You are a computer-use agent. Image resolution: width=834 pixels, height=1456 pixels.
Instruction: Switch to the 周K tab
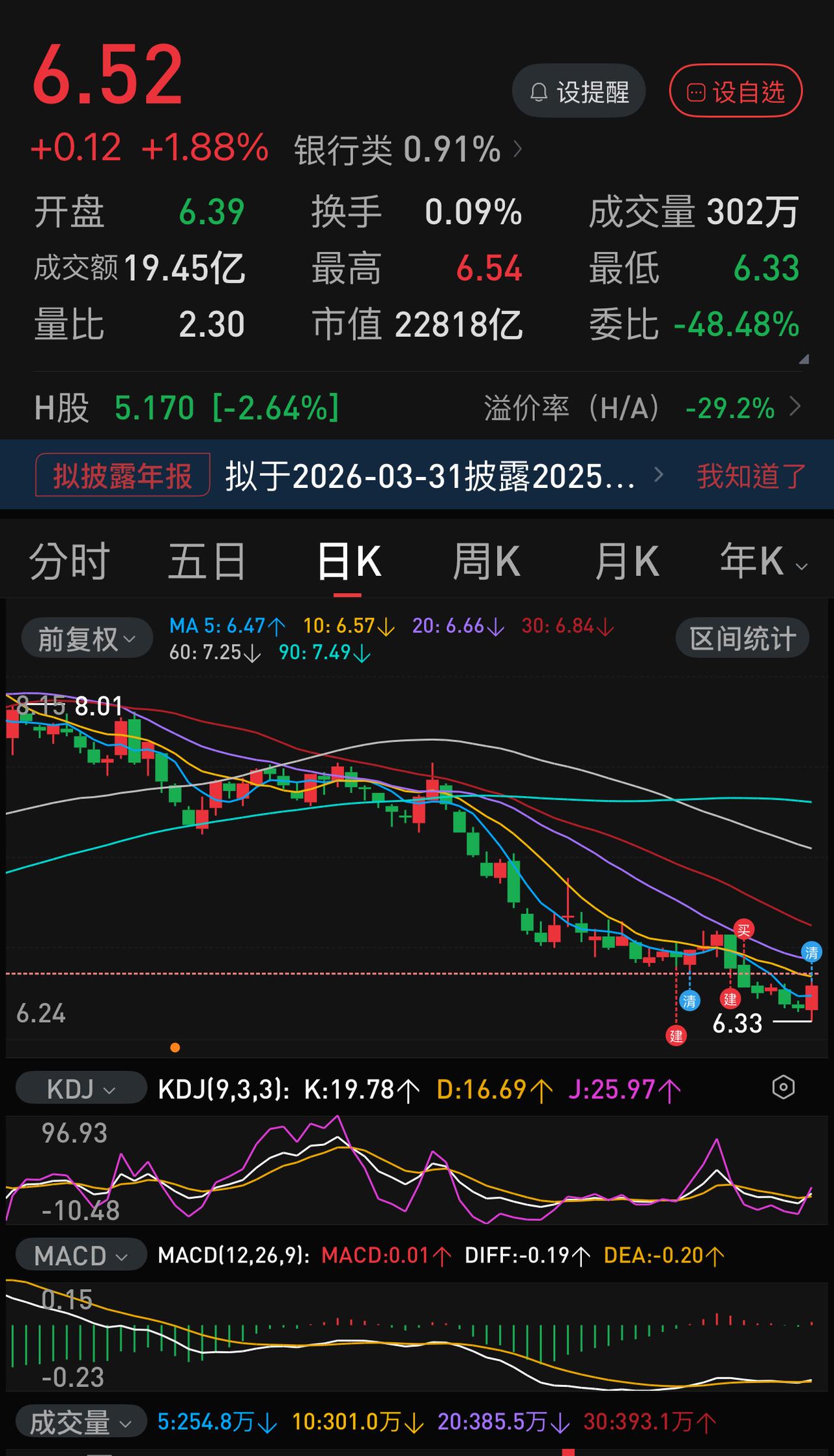pyautogui.click(x=487, y=559)
